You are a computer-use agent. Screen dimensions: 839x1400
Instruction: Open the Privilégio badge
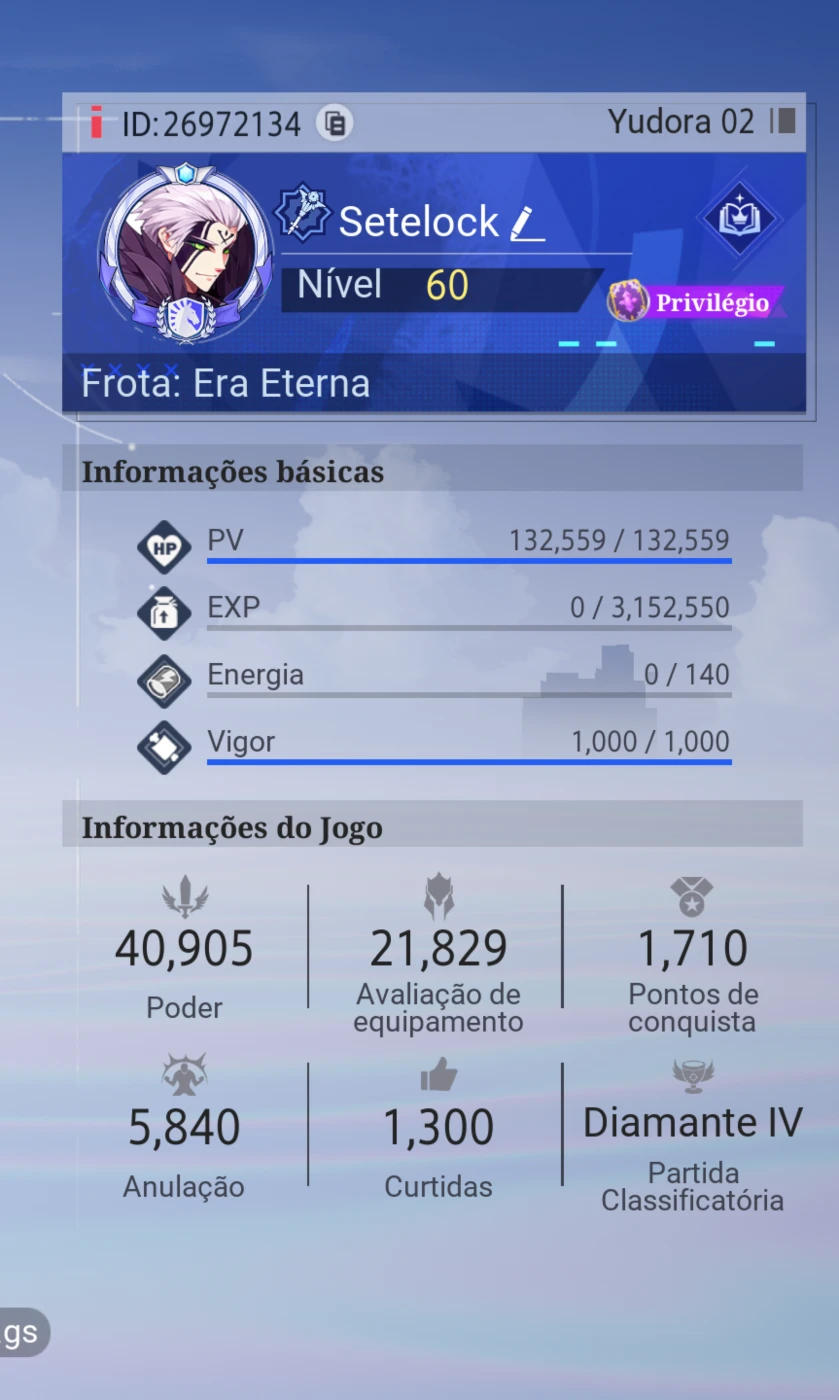coord(696,301)
